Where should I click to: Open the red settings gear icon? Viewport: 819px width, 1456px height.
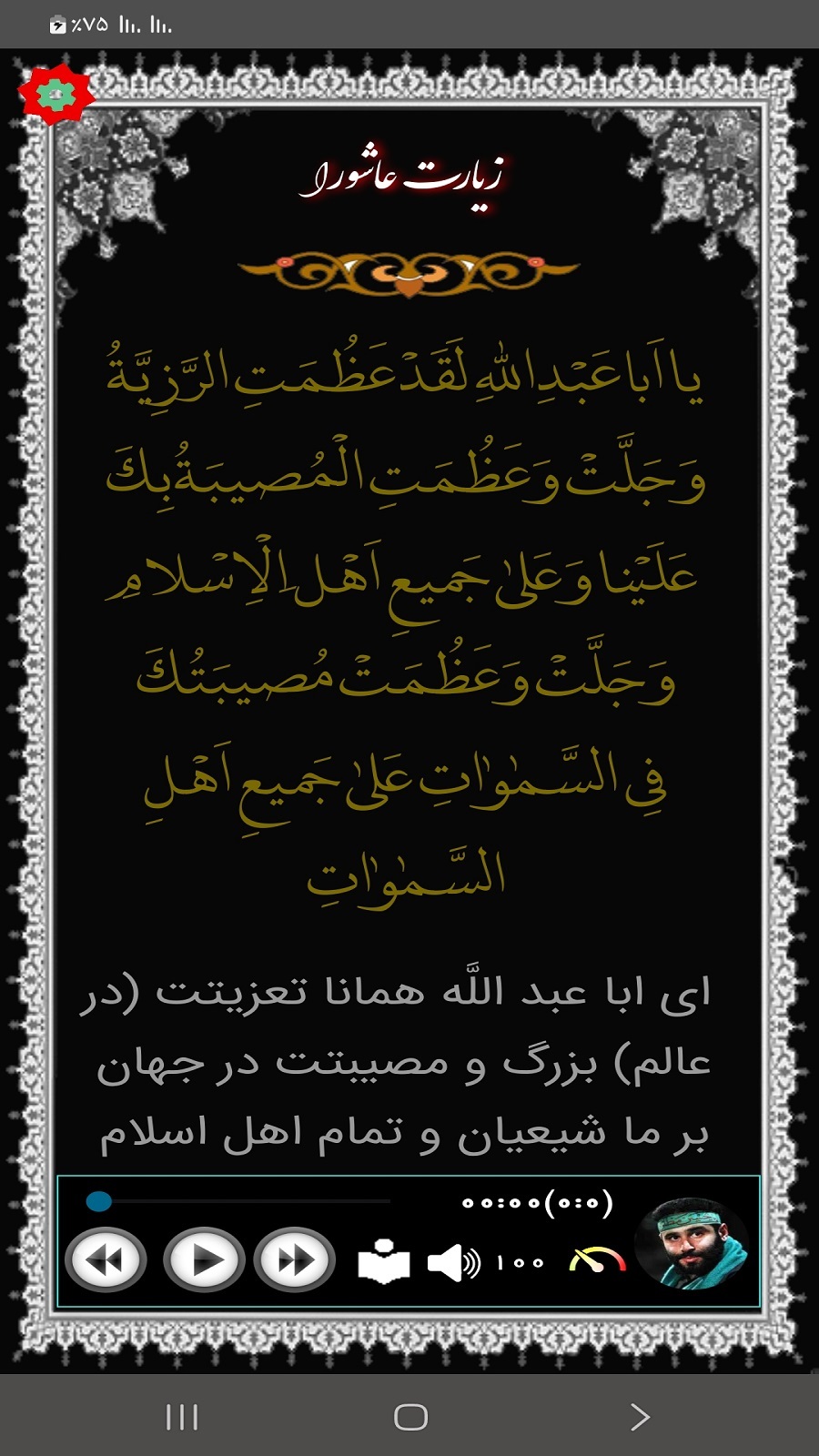coord(56,93)
